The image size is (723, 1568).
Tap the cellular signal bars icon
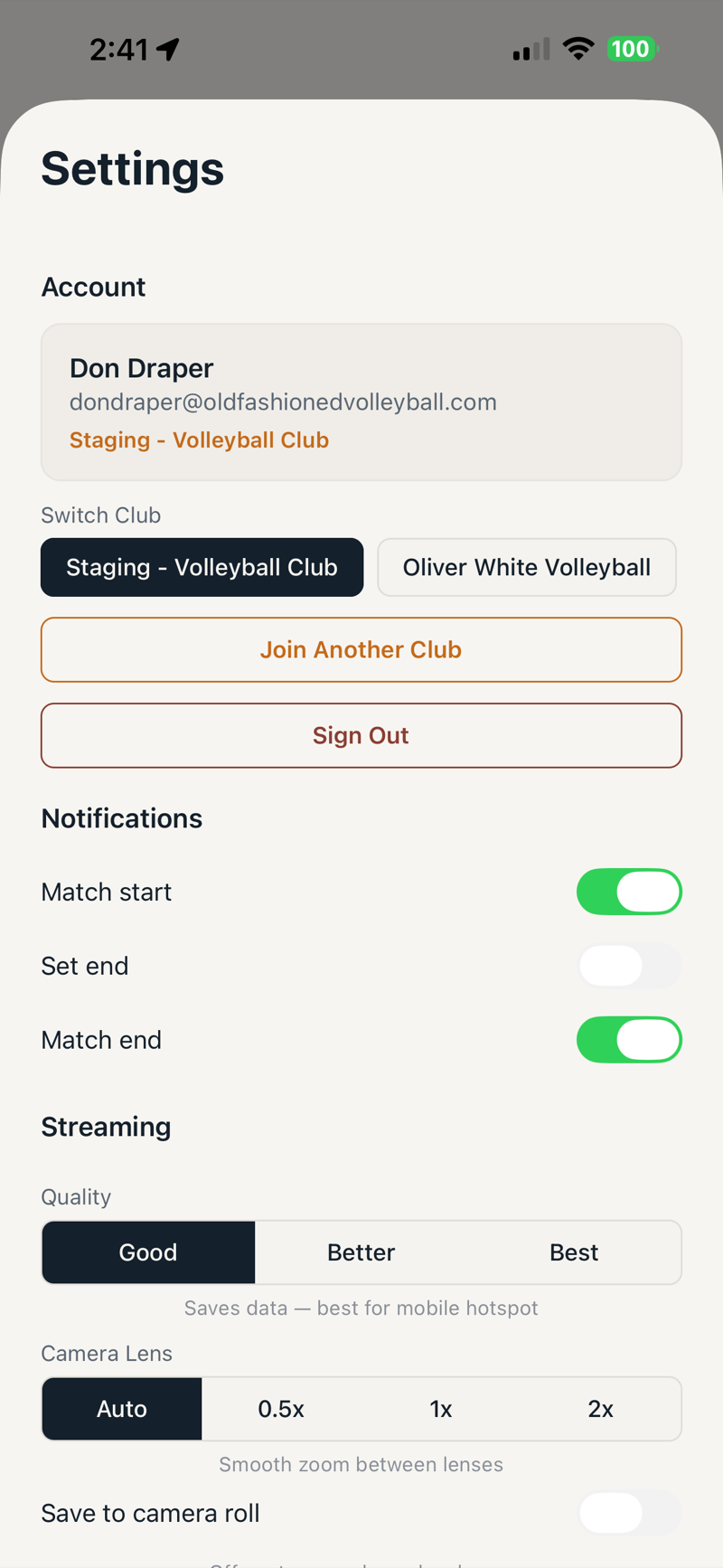point(531,49)
